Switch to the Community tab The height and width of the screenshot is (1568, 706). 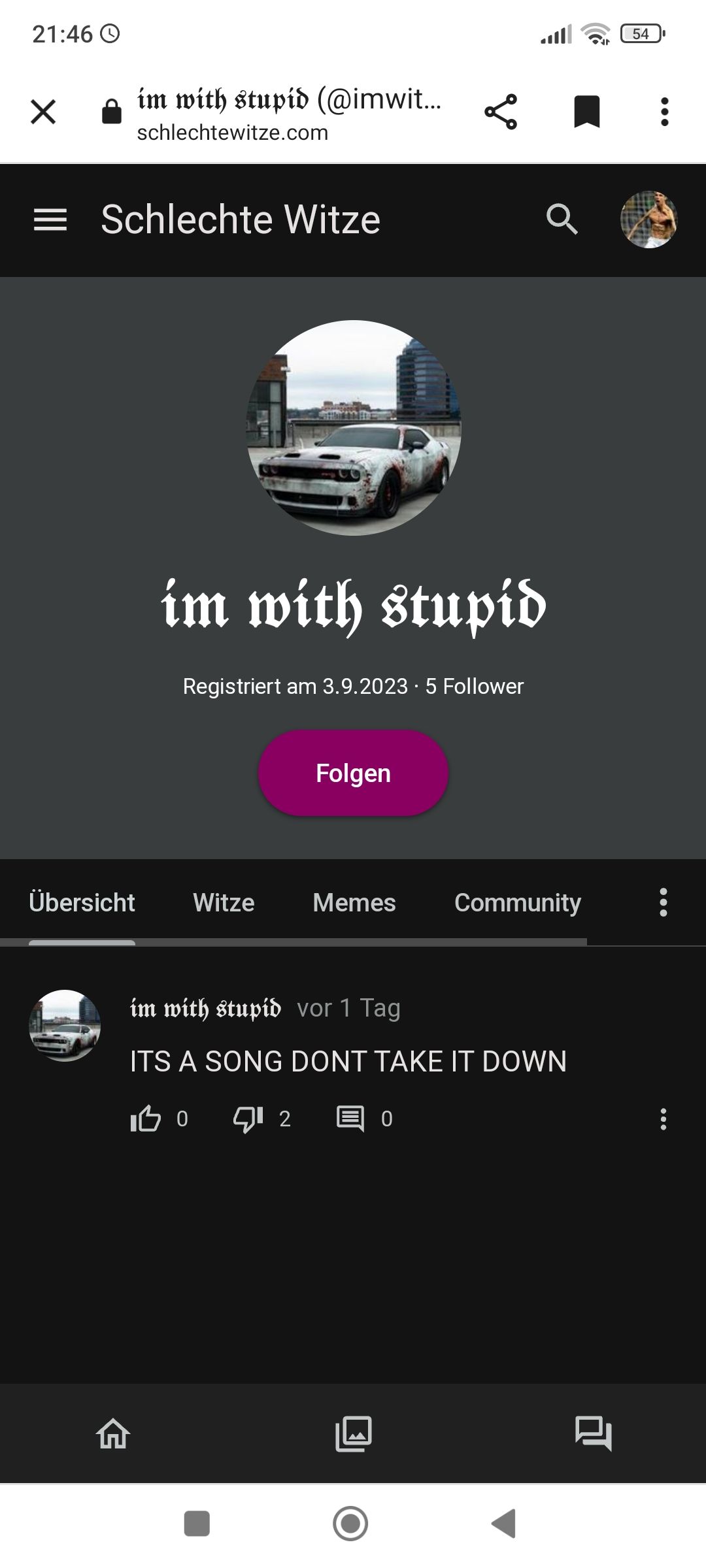pos(517,903)
